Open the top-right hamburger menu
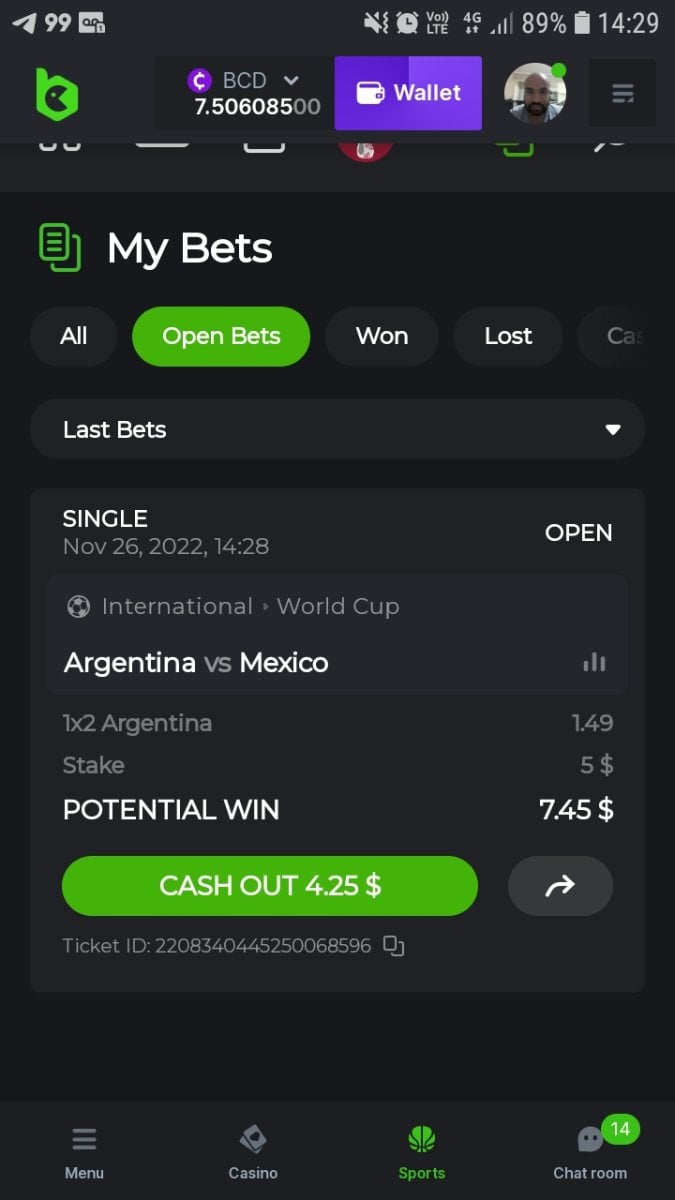 click(x=622, y=94)
